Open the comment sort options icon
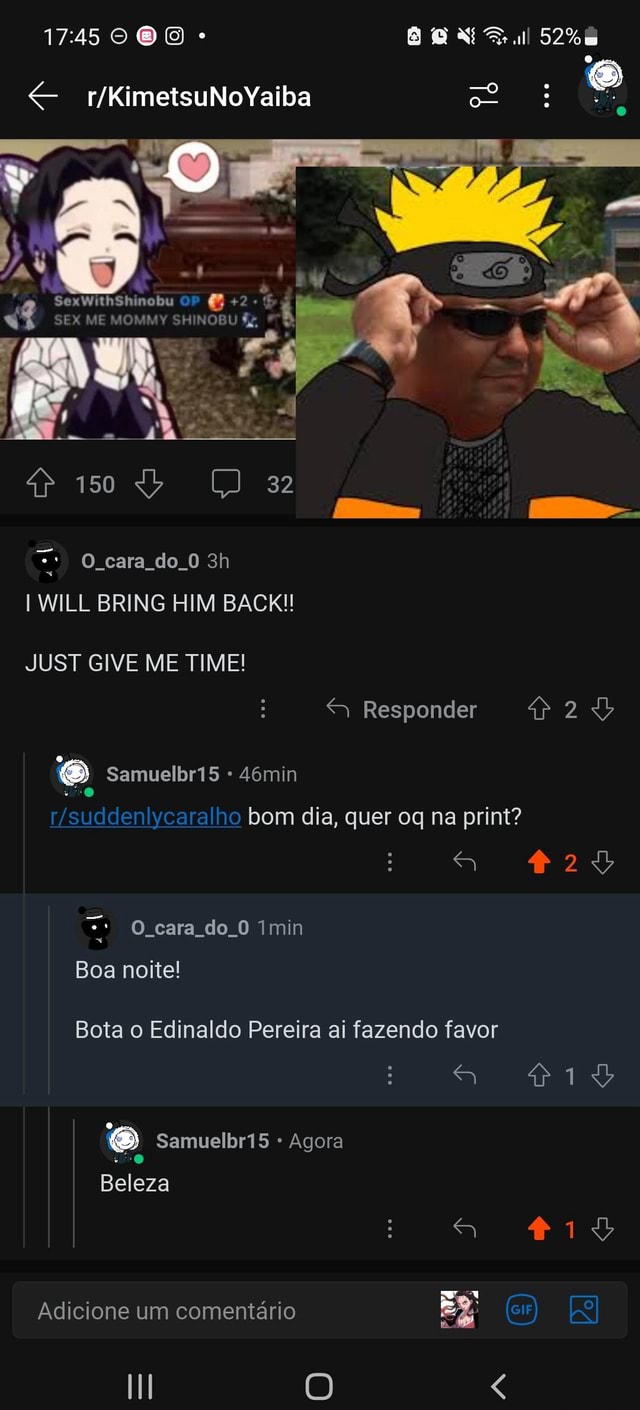This screenshot has width=640, height=1410. 483,96
